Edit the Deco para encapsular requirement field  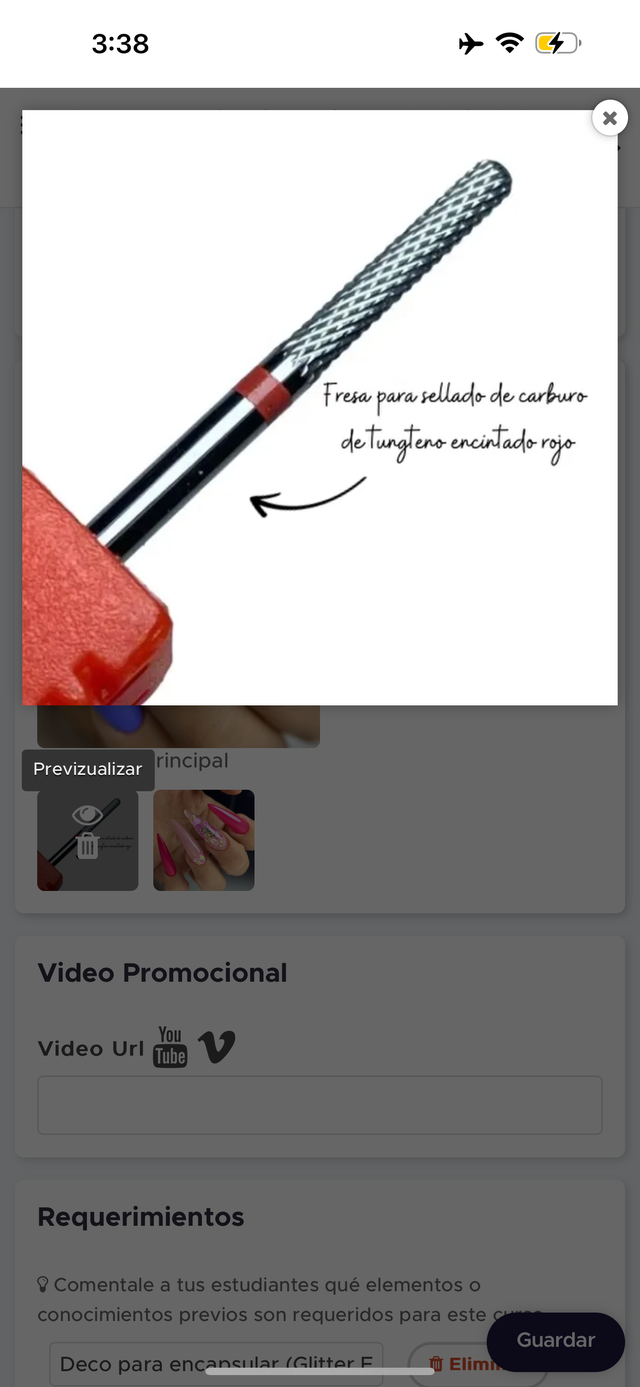click(x=216, y=1364)
